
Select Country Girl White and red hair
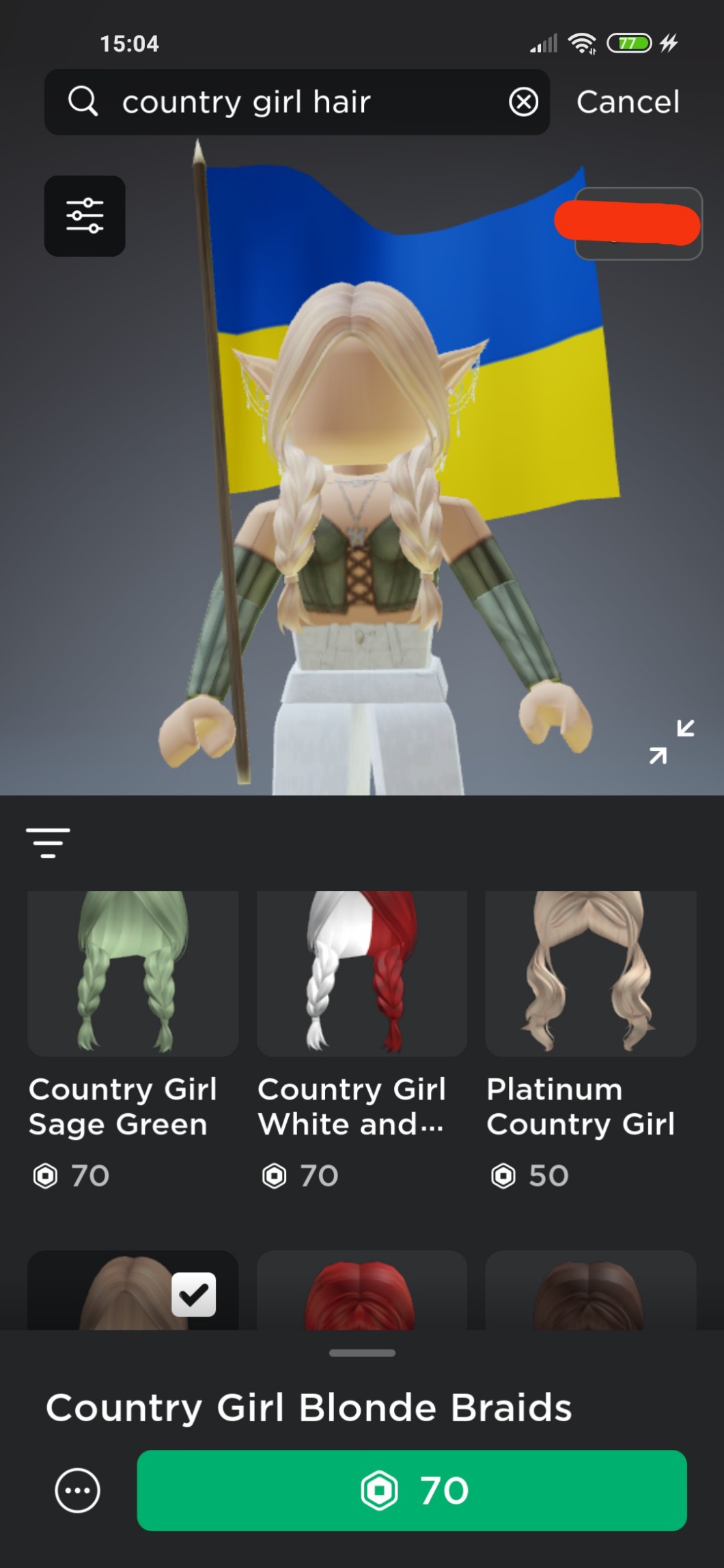point(361,973)
